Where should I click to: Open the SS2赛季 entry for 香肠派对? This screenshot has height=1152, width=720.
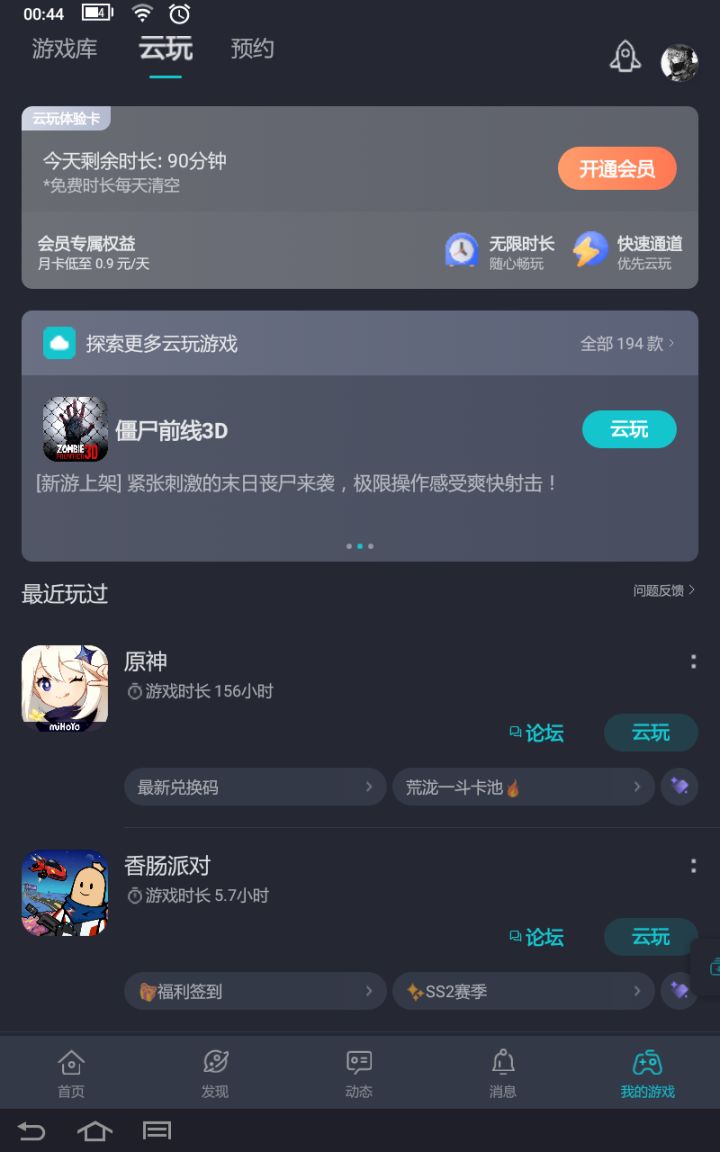click(523, 991)
